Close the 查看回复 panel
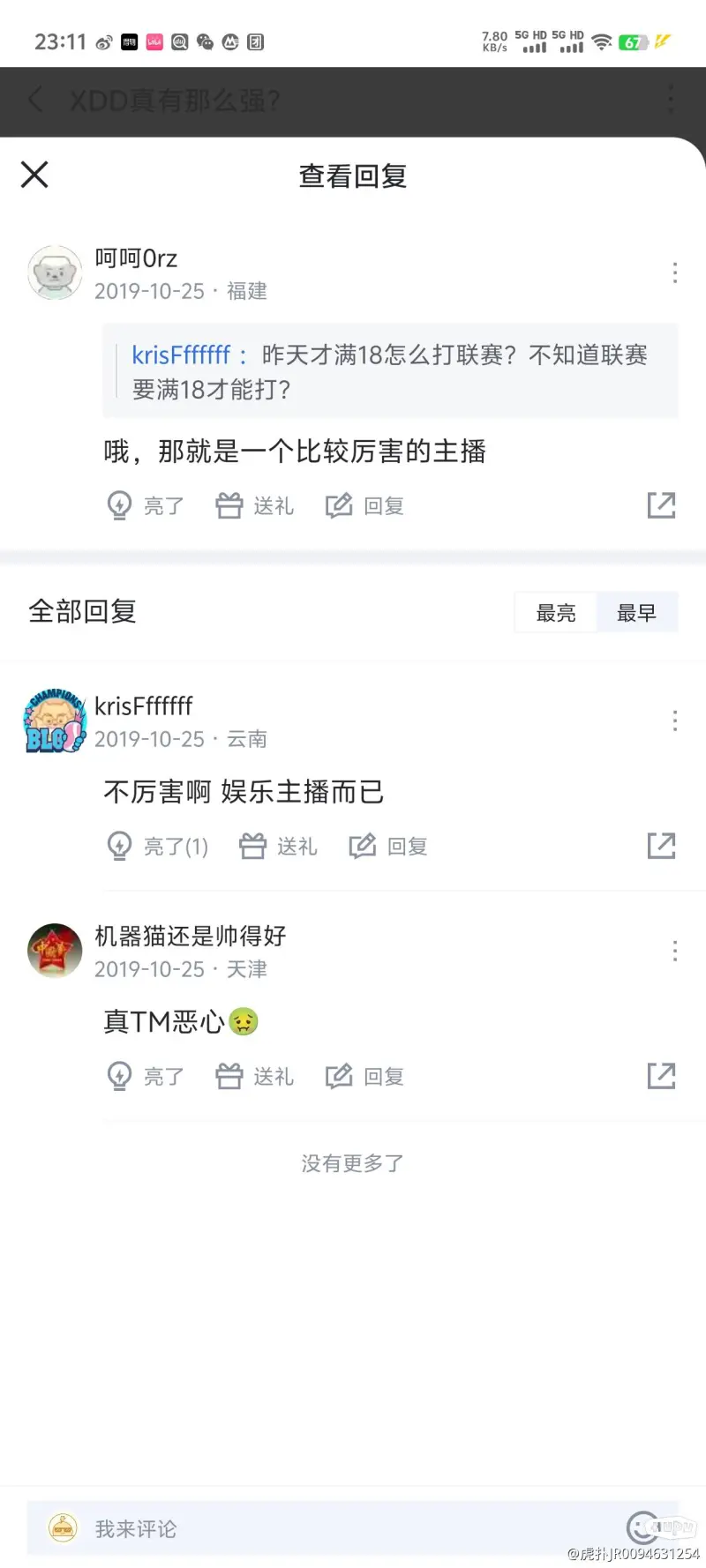Viewport: 706px width, 1568px height. (x=34, y=175)
